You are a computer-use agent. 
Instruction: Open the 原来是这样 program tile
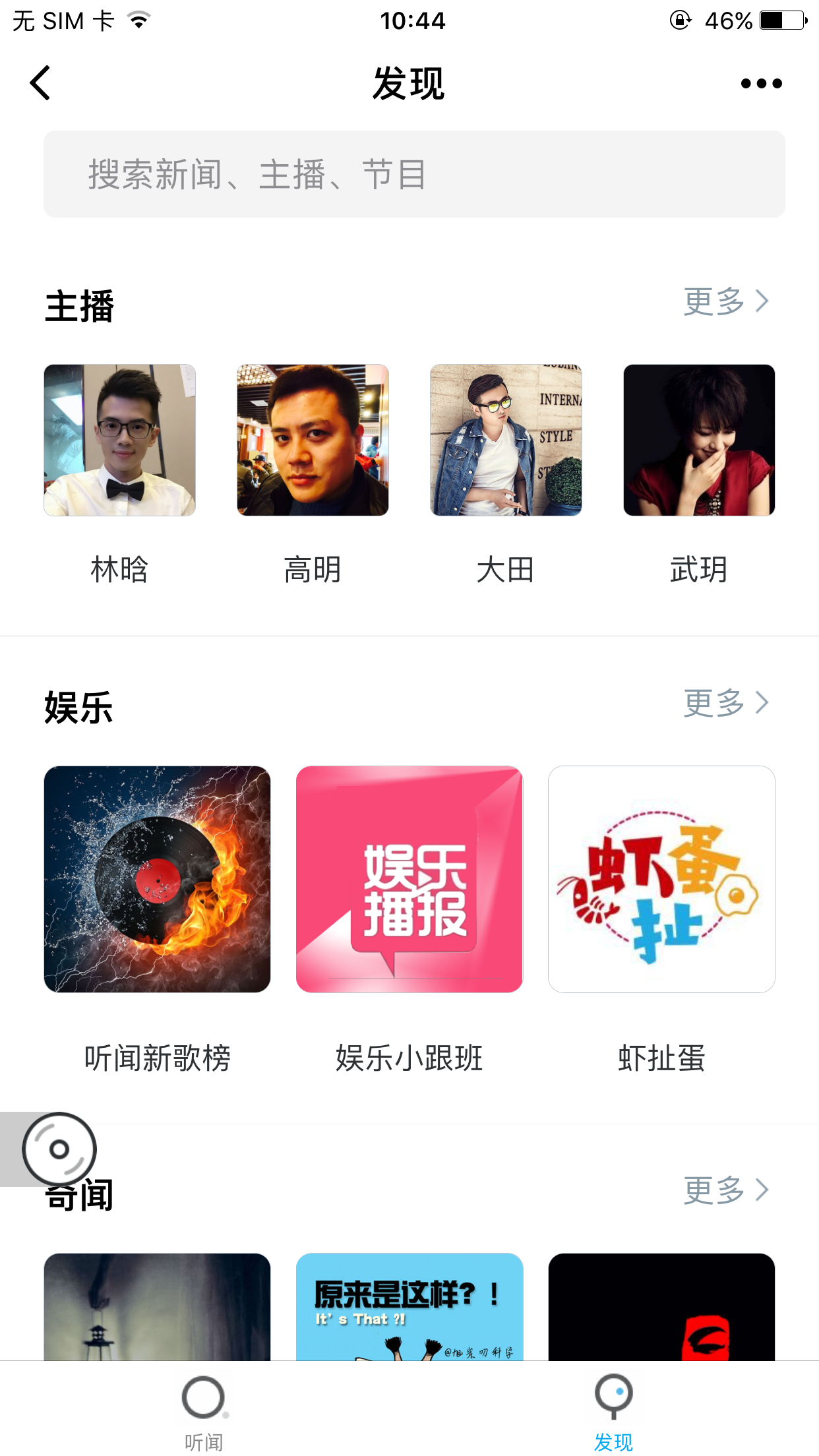tap(409, 1307)
